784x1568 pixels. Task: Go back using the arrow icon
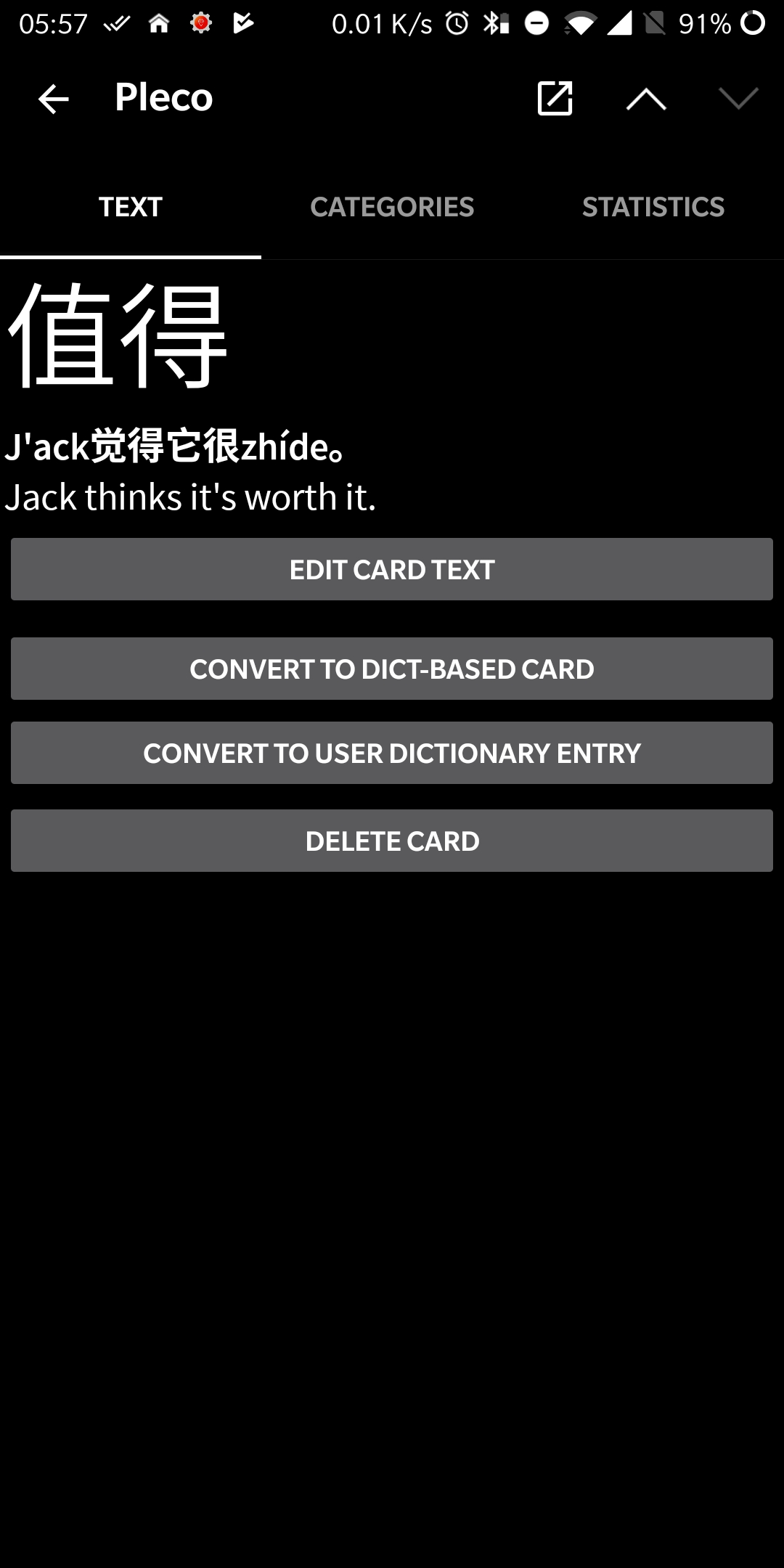coord(53,99)
